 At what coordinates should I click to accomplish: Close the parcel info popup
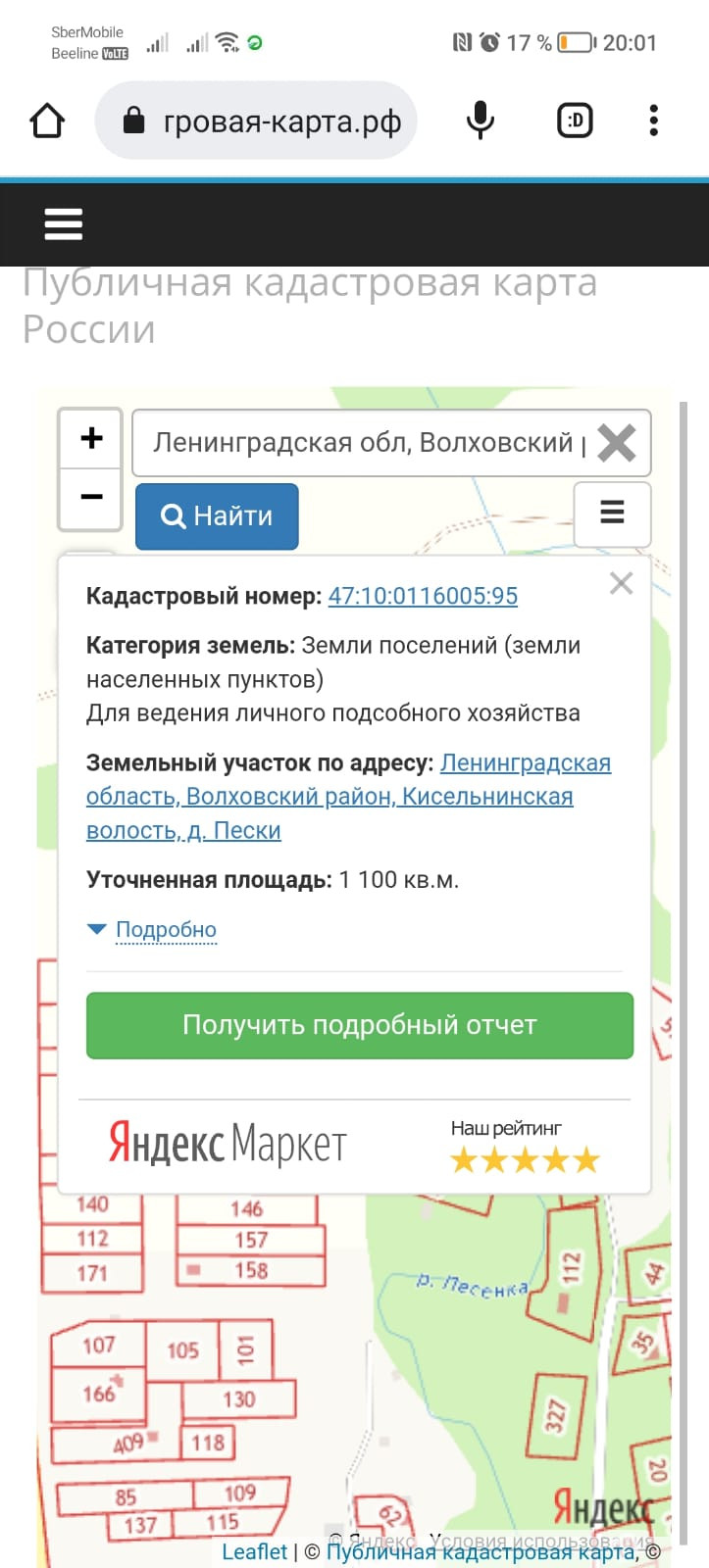(x=621, y=583)
